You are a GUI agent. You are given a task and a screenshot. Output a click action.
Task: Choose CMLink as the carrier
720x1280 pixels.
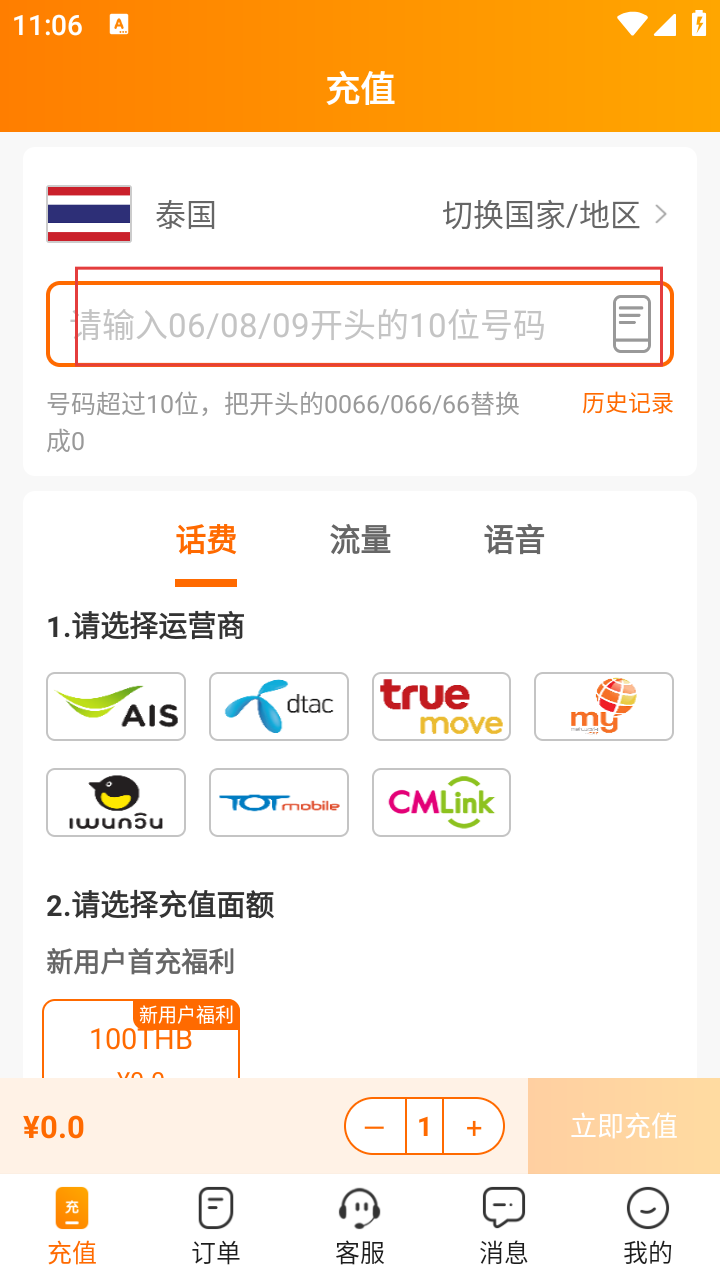pos(441,802)
